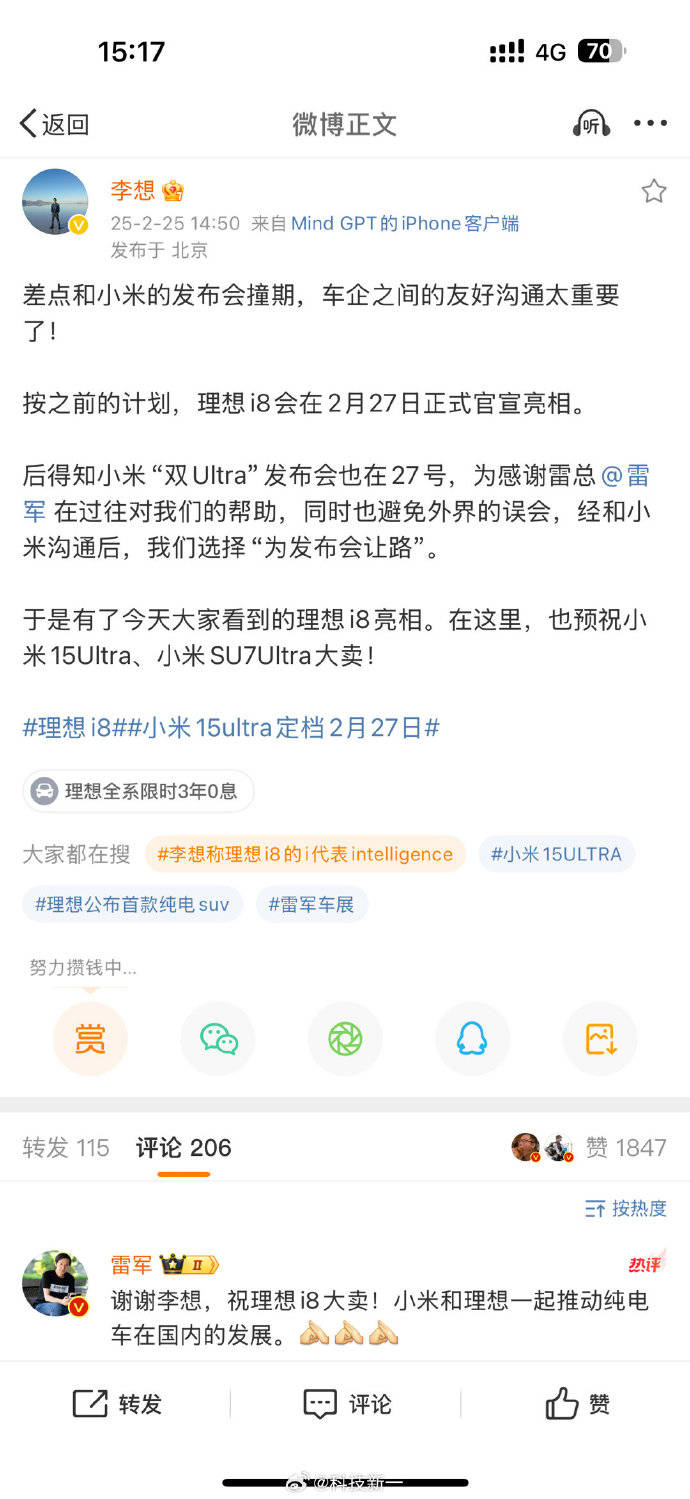Select the #雷军车展 chip
Viewport: 690px width, 1499px height.
[x=311, y=905]
